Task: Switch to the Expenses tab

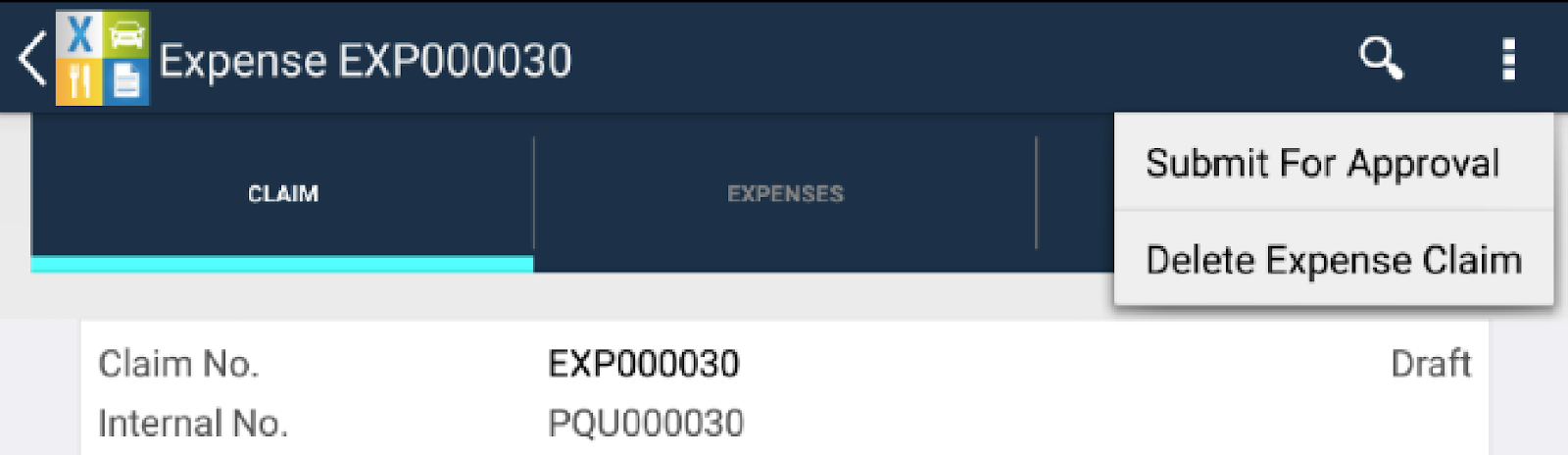Action: [785, 194]
